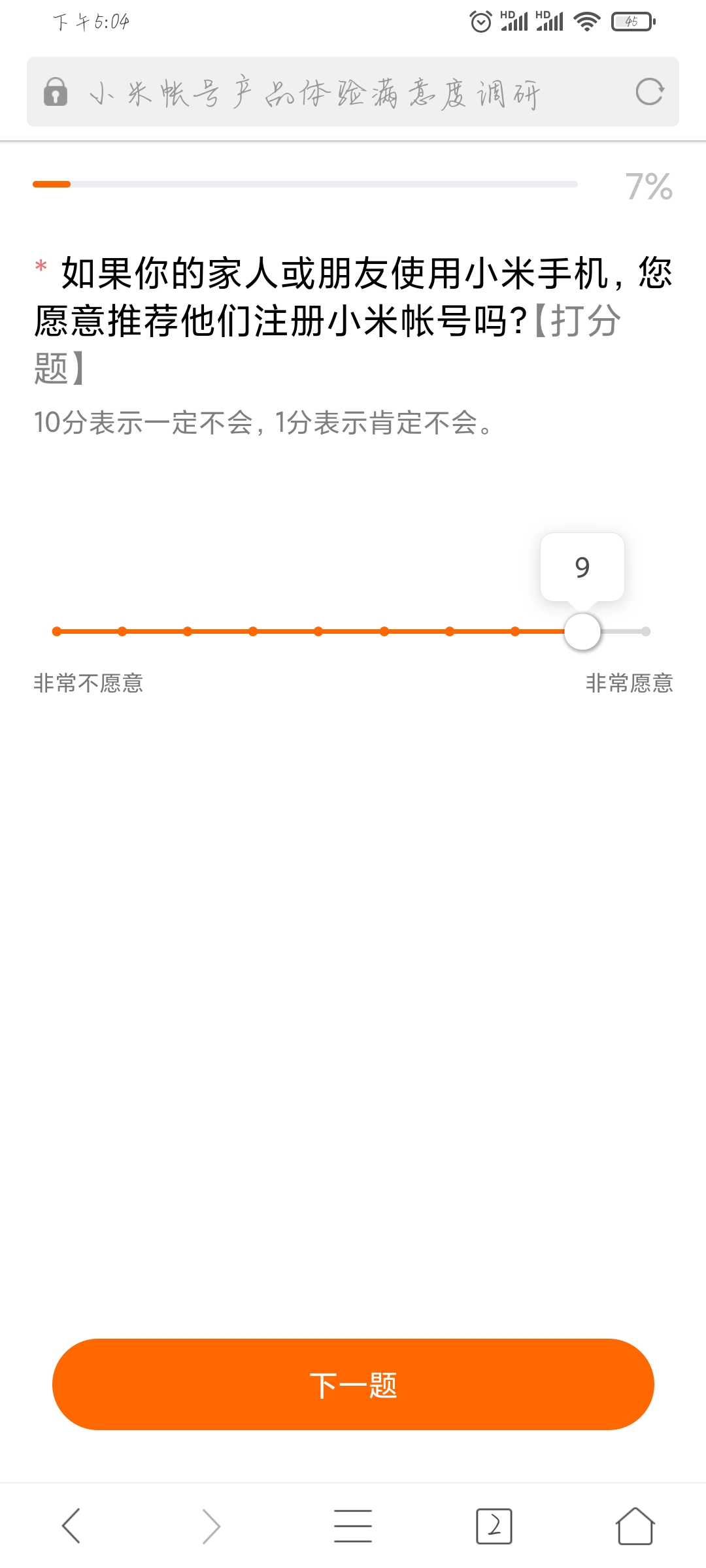
Task: Set the rating slider to the lowest score
Action: pos(57,631)
